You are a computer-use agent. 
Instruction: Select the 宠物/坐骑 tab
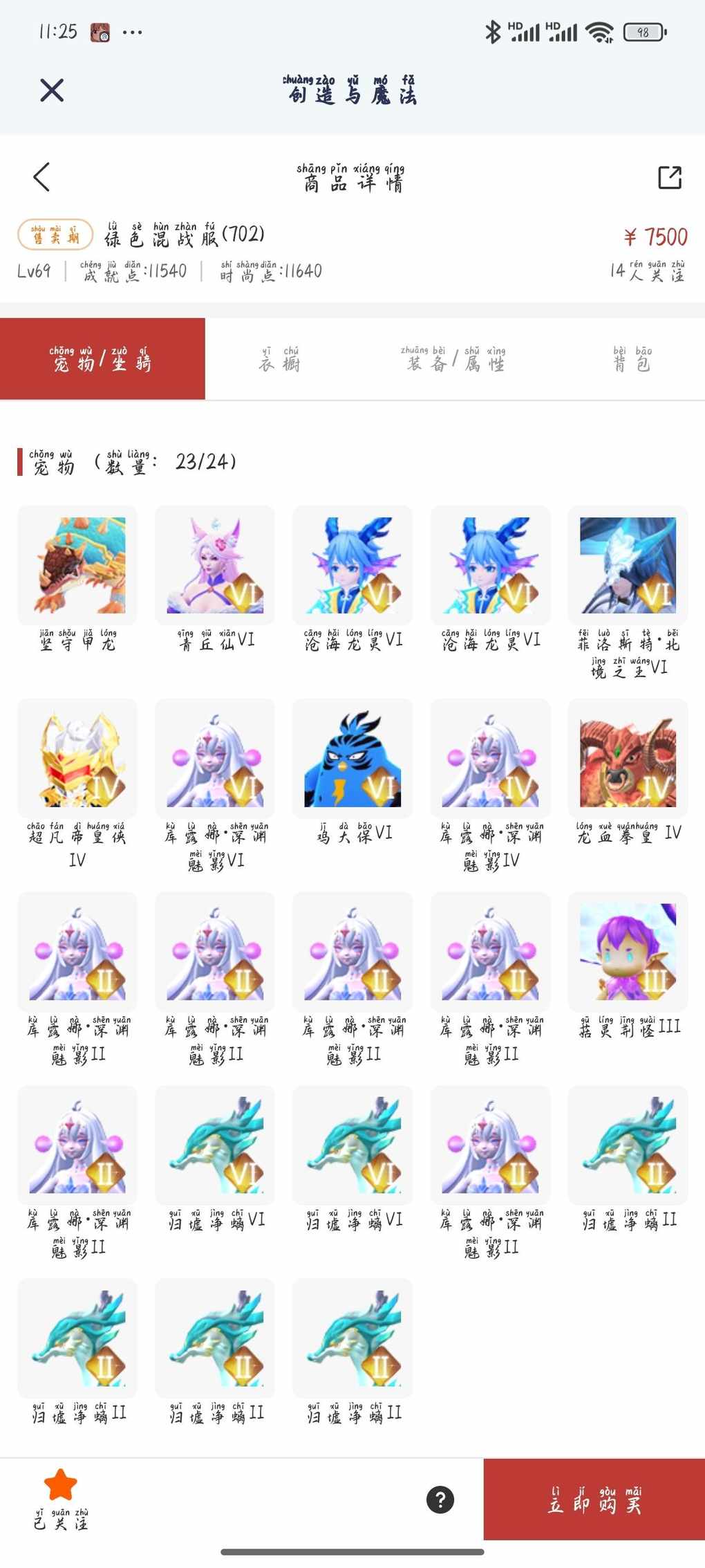[102, 359]
